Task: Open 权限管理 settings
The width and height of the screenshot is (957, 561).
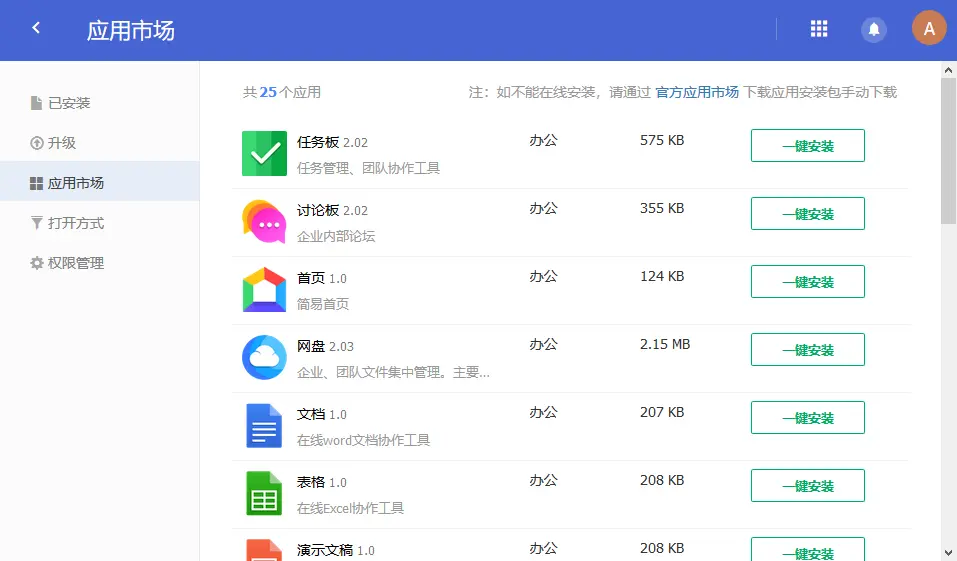Action: pos(75,263)
